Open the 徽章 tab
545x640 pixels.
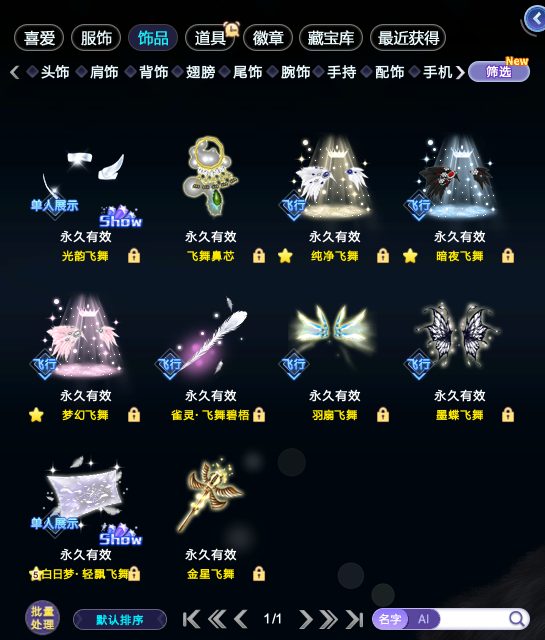[268, 38]
